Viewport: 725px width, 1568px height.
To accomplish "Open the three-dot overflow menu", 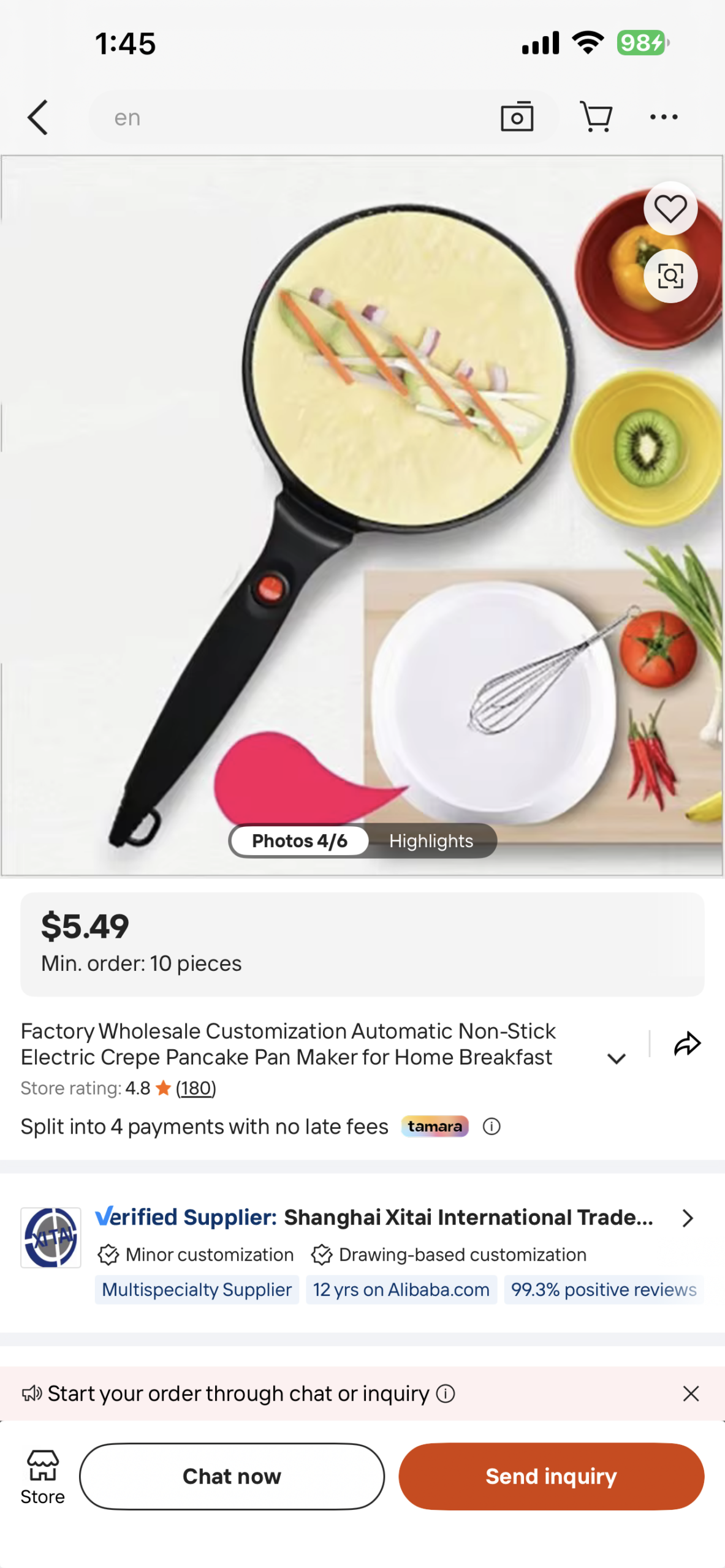I will 664,117.
